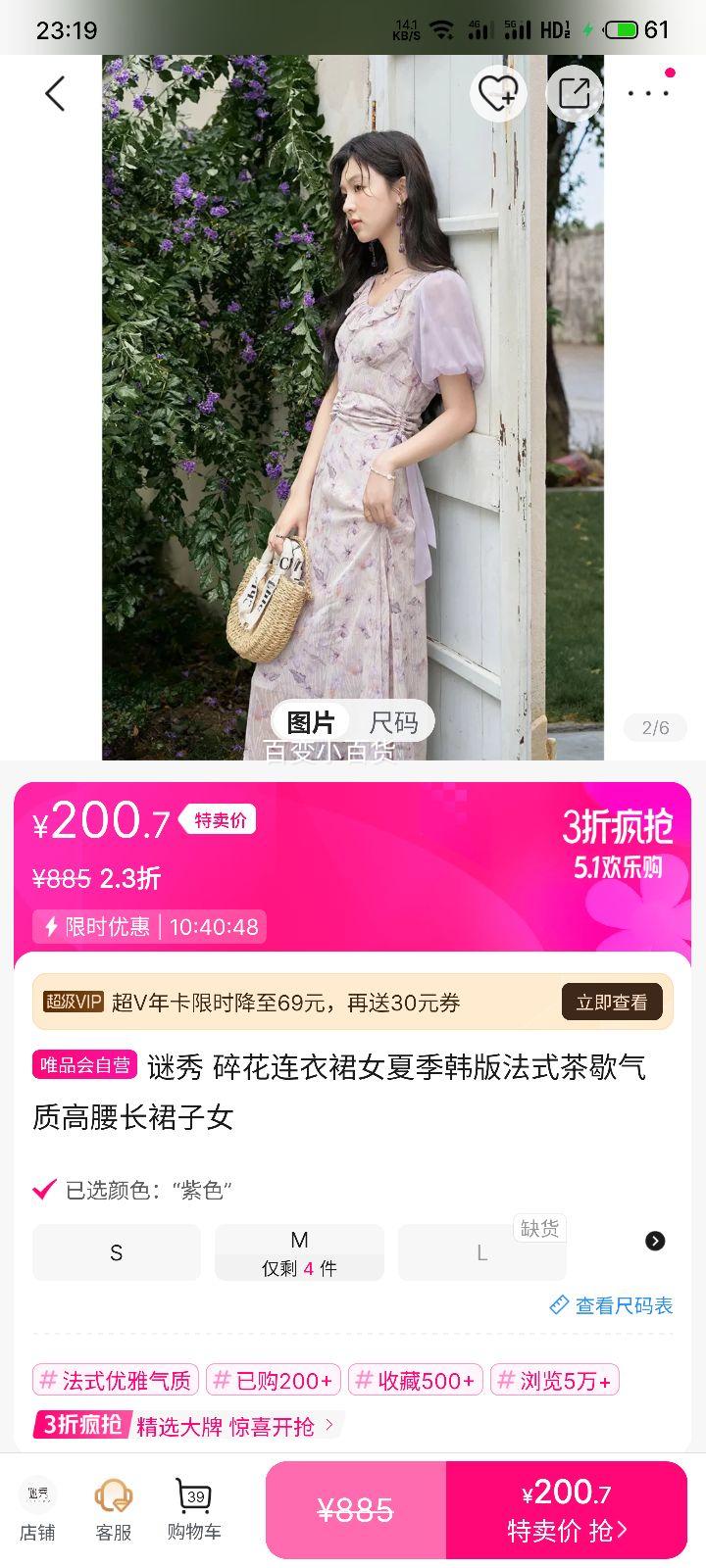Open the three-dot overflow menu
The image size is (706, 1568).
click(x=648, y=94)
